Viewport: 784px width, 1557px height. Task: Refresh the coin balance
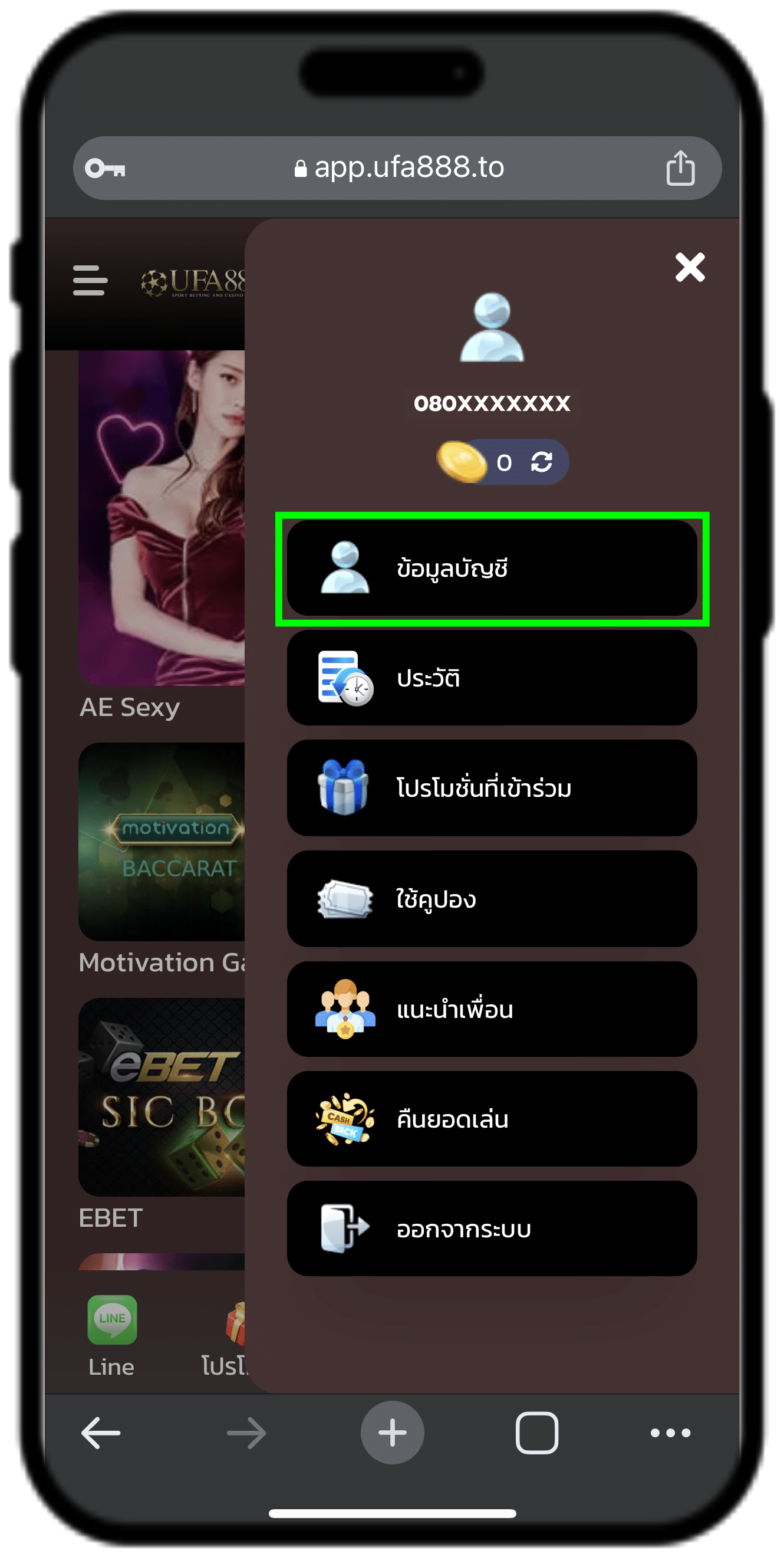pos(541,462)
